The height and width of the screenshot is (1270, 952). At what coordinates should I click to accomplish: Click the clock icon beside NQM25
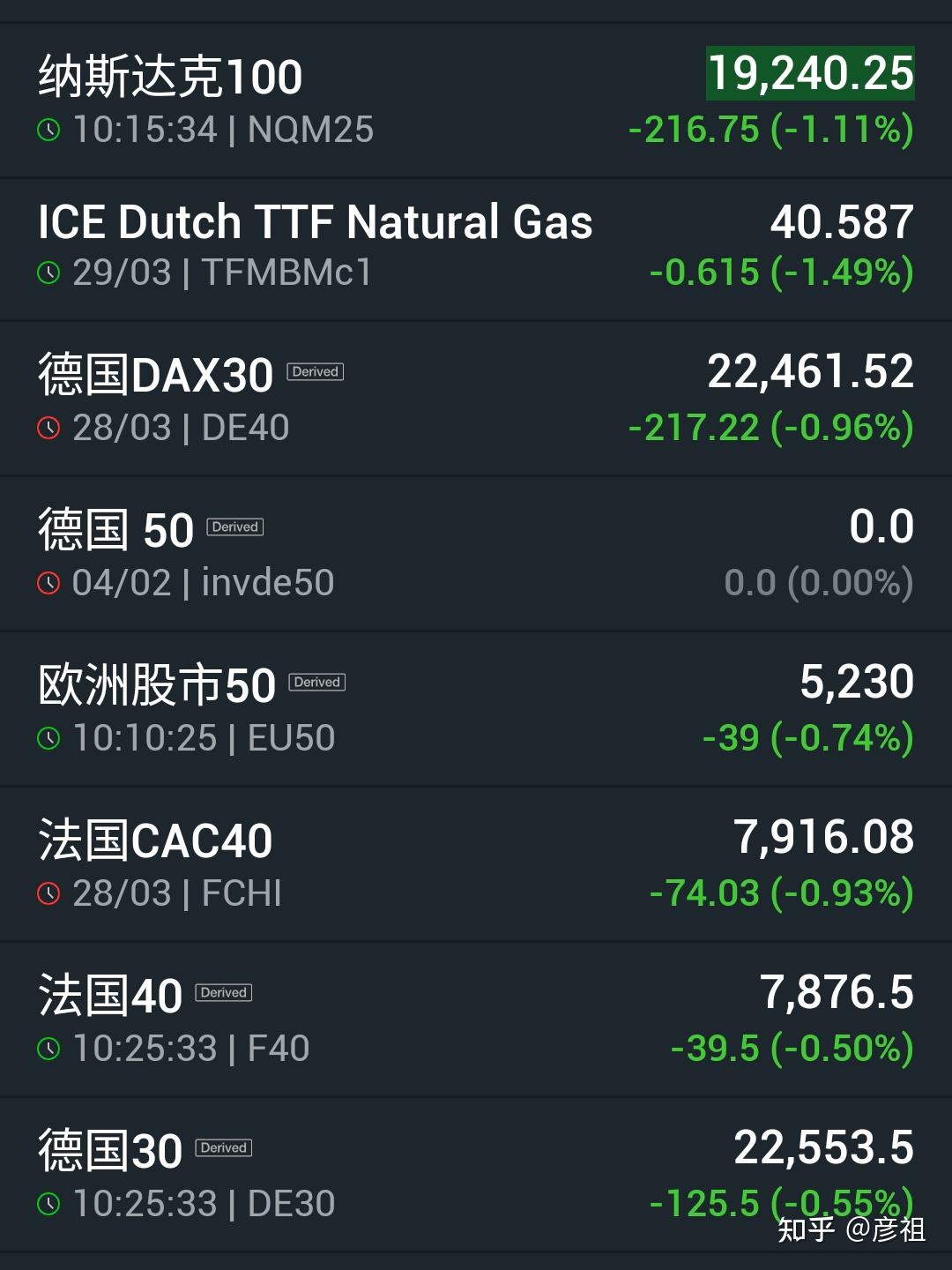[48, 130]
